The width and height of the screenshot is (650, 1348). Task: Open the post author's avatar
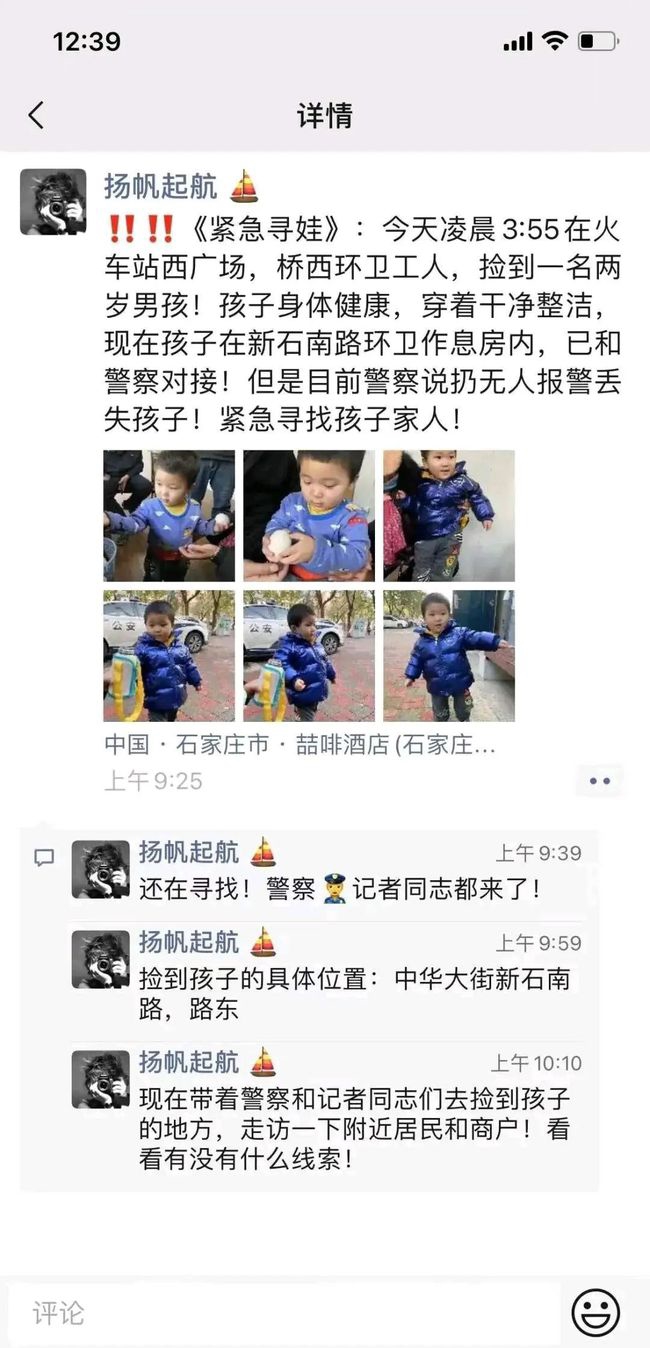tap(53, 202)
